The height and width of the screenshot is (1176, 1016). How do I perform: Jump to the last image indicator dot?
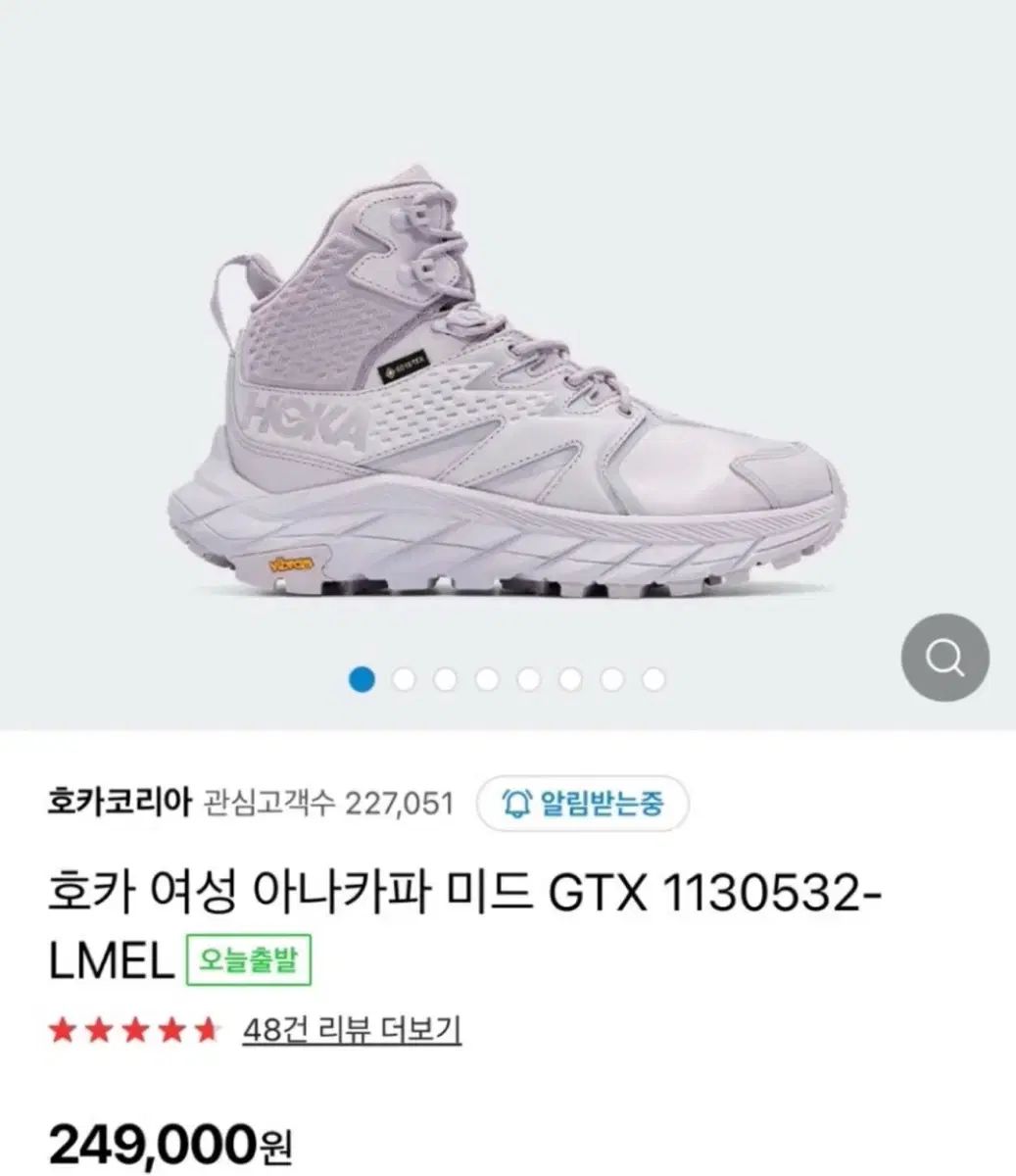(x=654, y=678)
